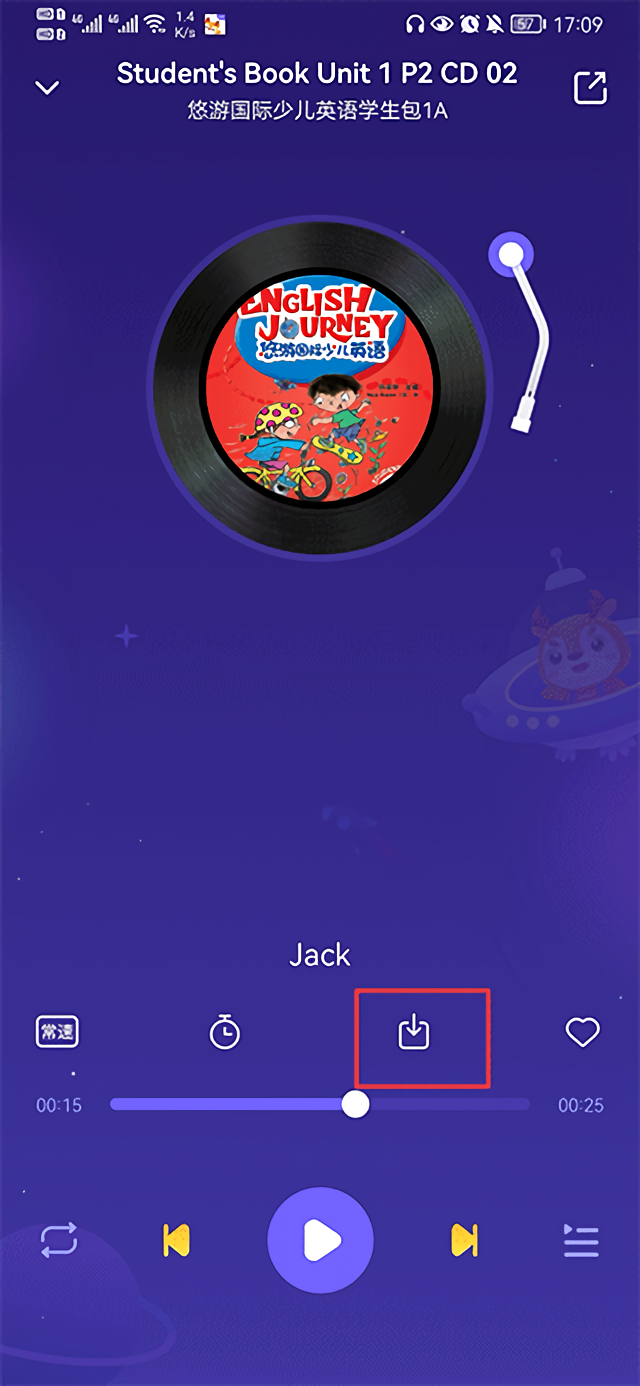640x1386 pixels.
Task: Open the sleep timer
Action: pos(224,1031)
